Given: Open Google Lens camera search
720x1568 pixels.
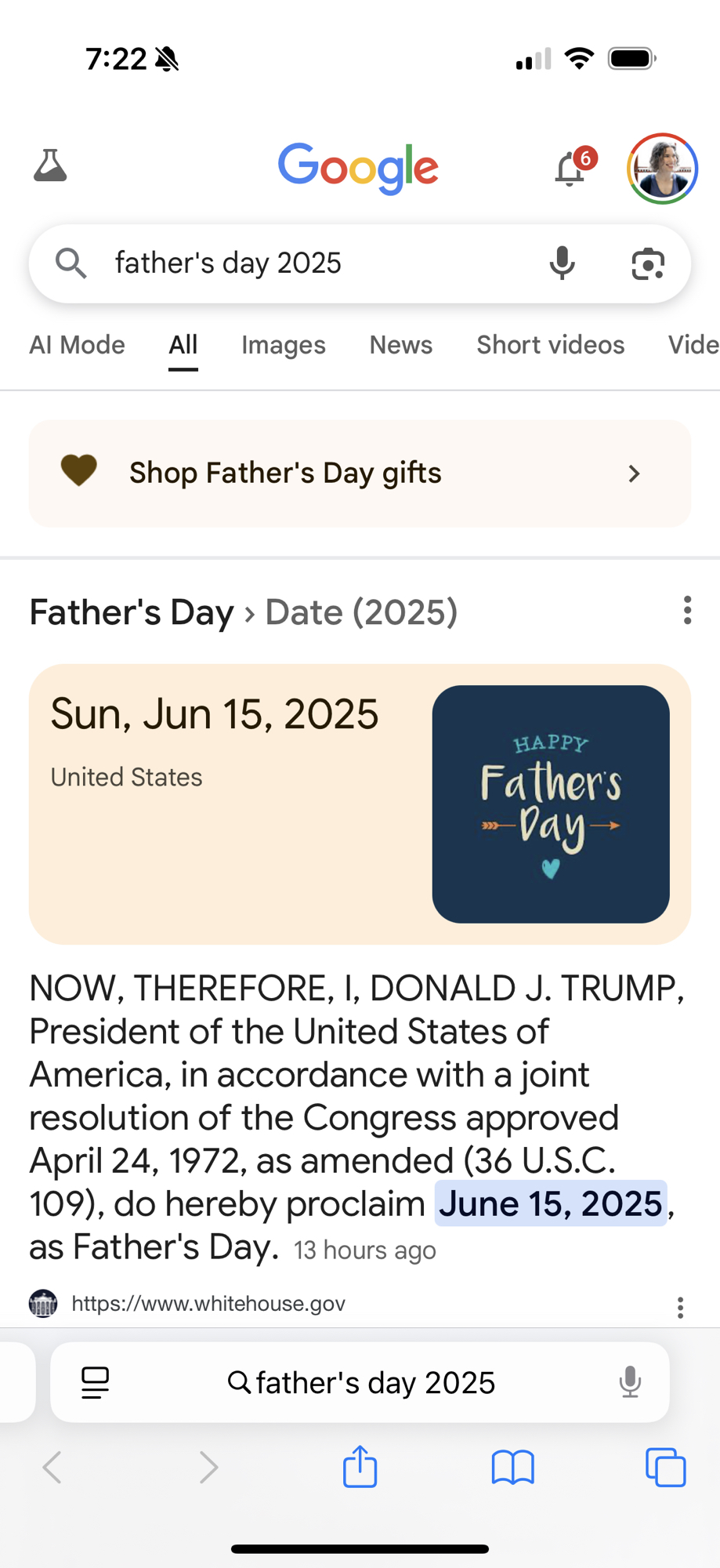Looking at the screenshot, I should point(648,263).
